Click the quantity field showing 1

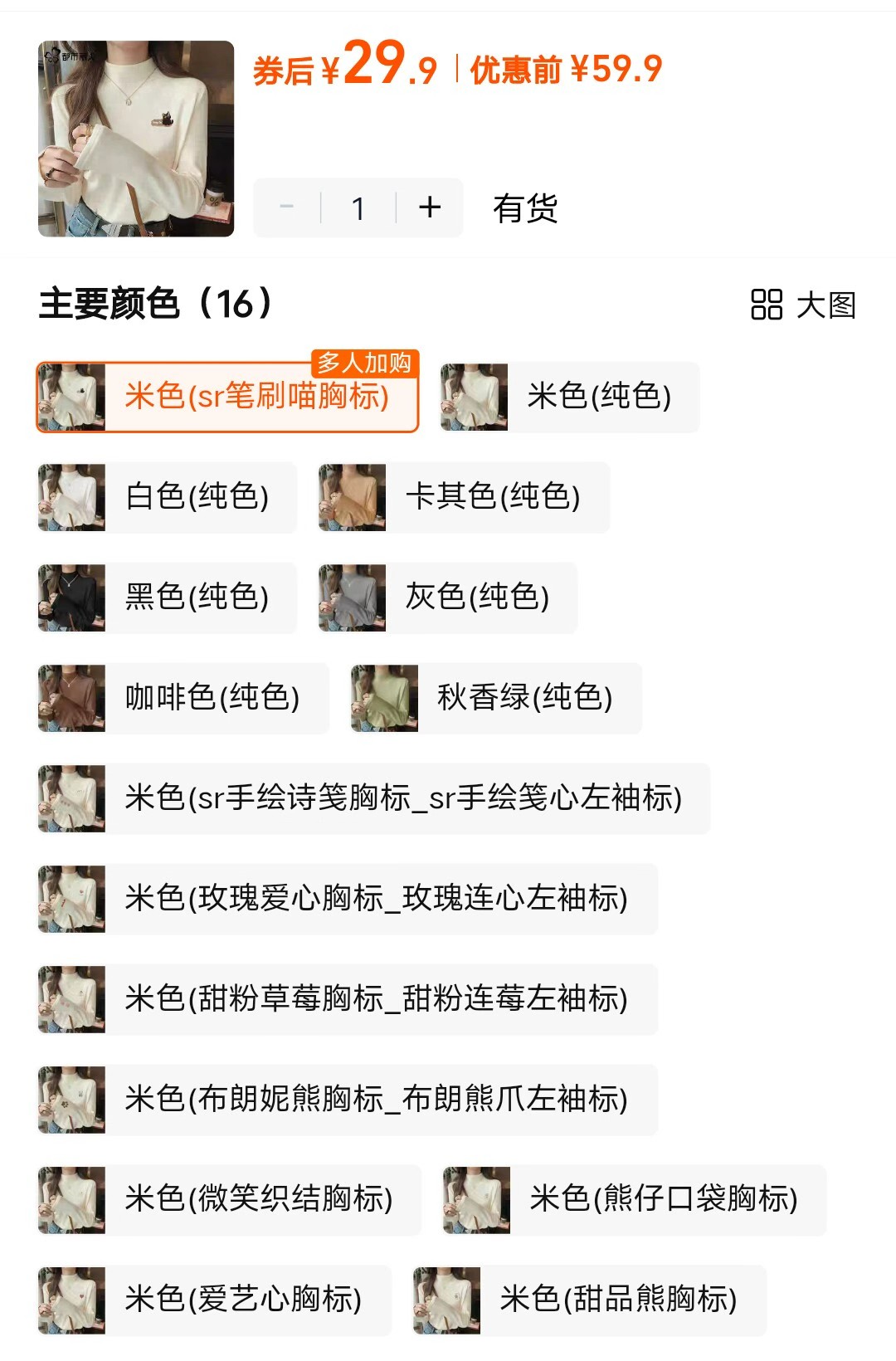tap(358, 207)
